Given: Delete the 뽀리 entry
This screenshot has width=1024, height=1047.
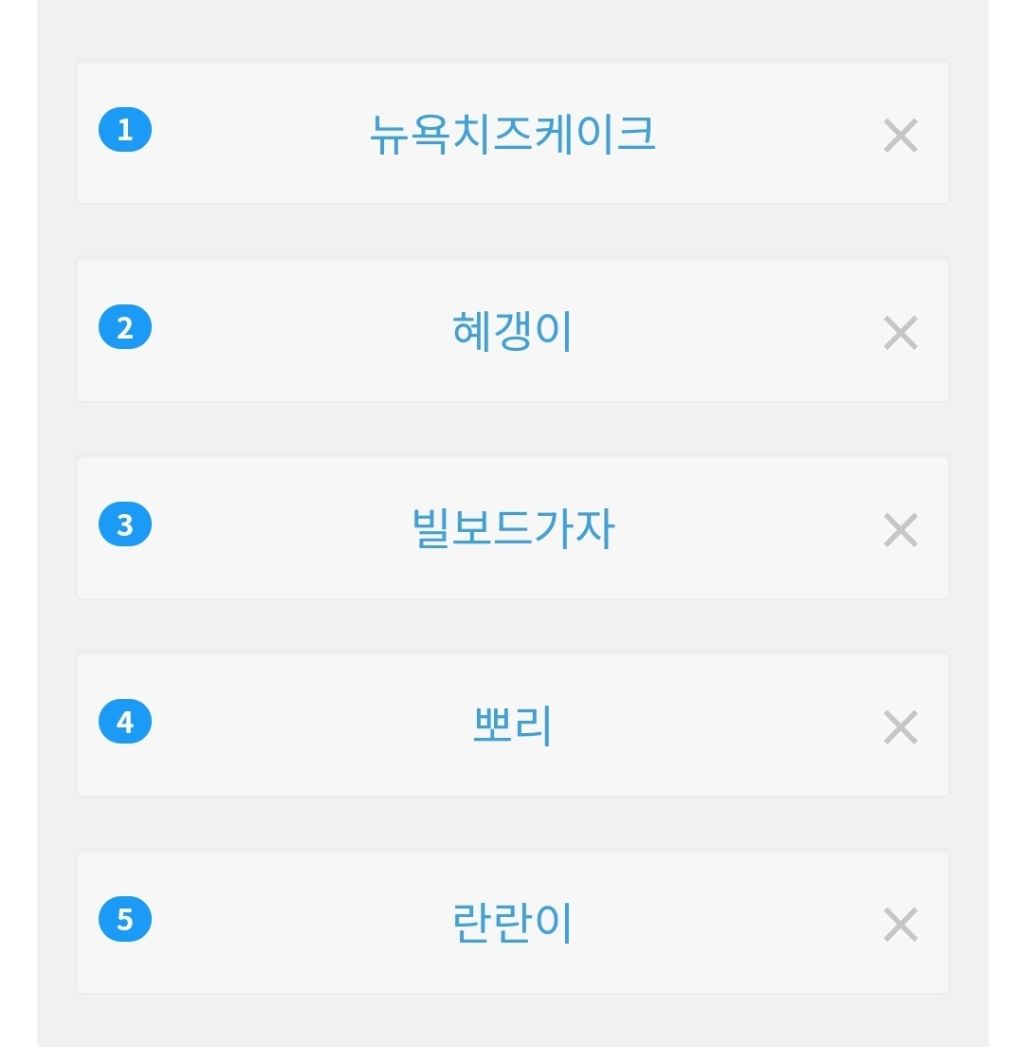Looking at the screenshot, I should [900, 727].
